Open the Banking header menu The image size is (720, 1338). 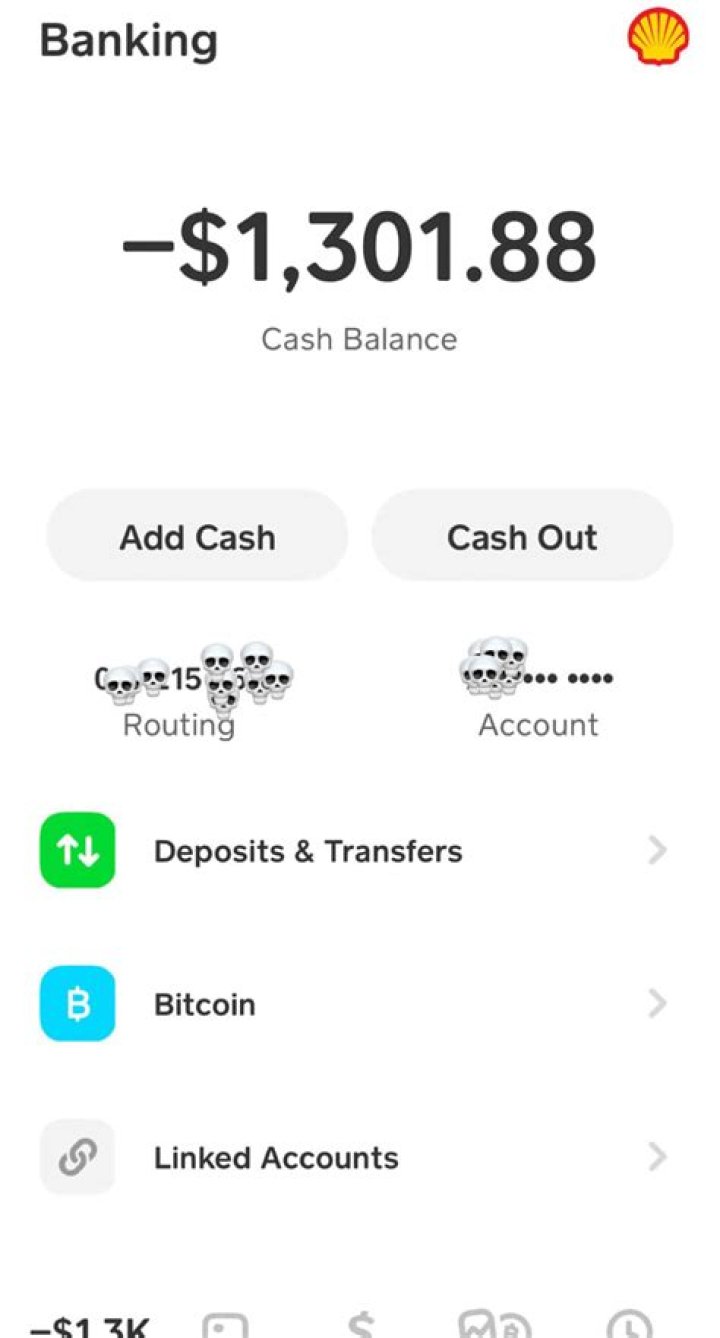(129, 40)
